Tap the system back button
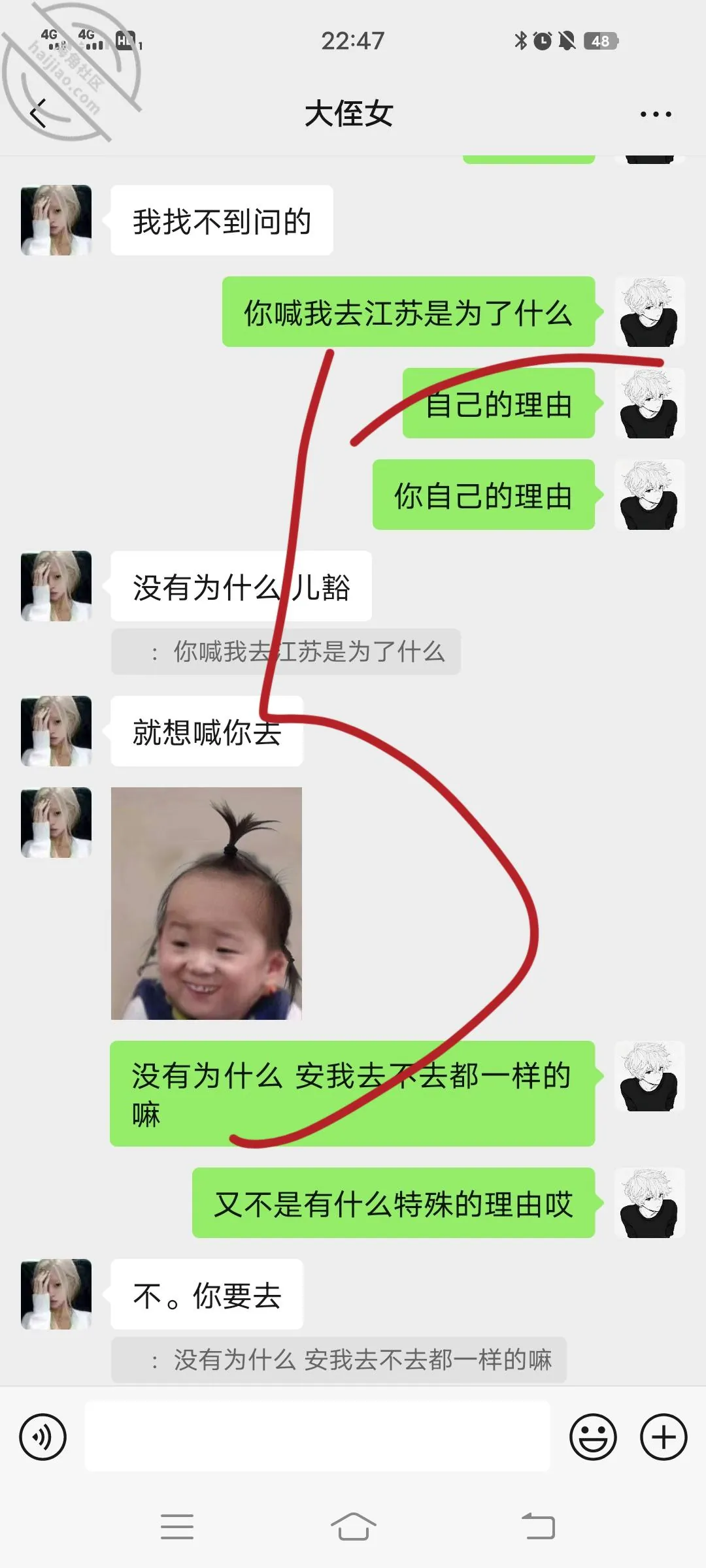Image resolution: width=706 pixels, height=1568 pixels. coord(538,1527)
